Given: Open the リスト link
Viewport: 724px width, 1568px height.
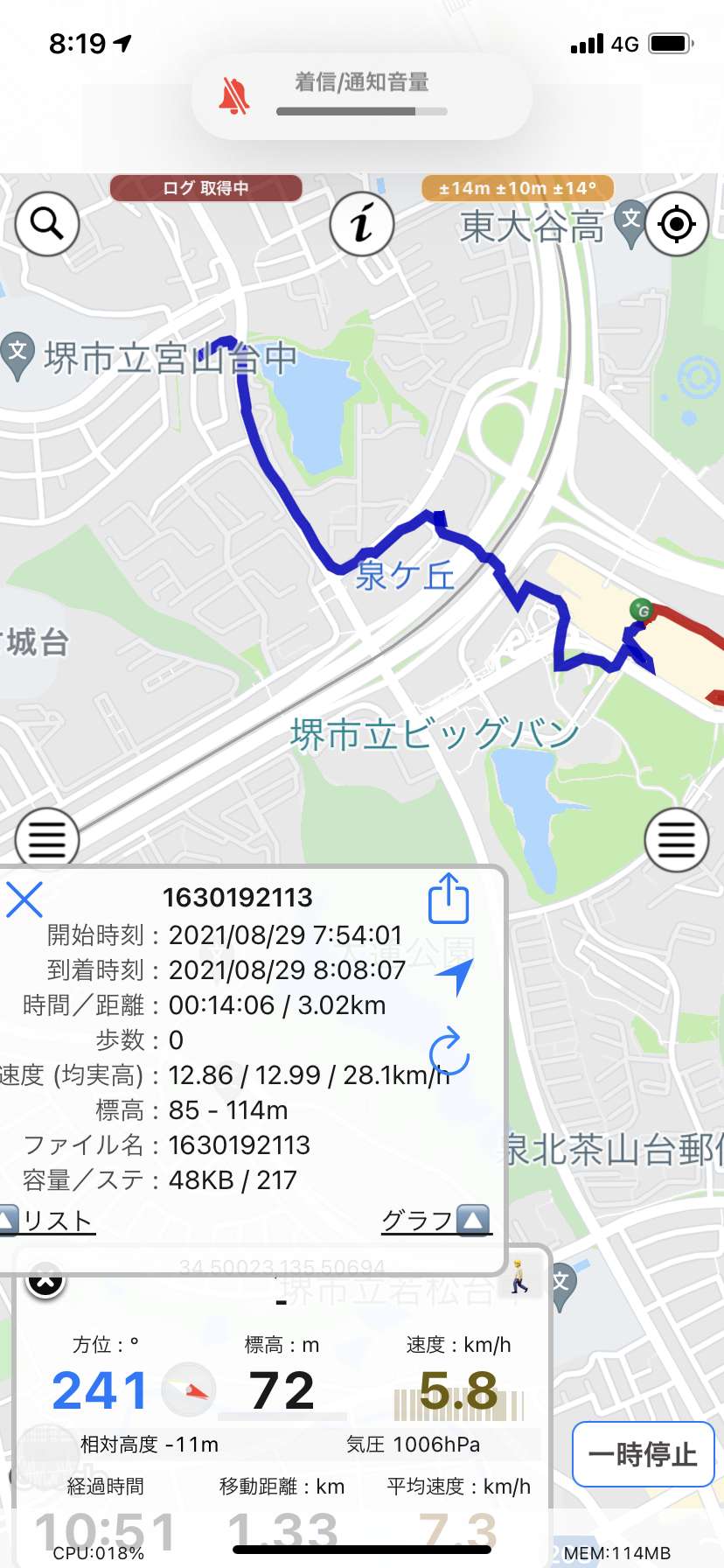Looking at the screenshot, I should (47, 1220).
